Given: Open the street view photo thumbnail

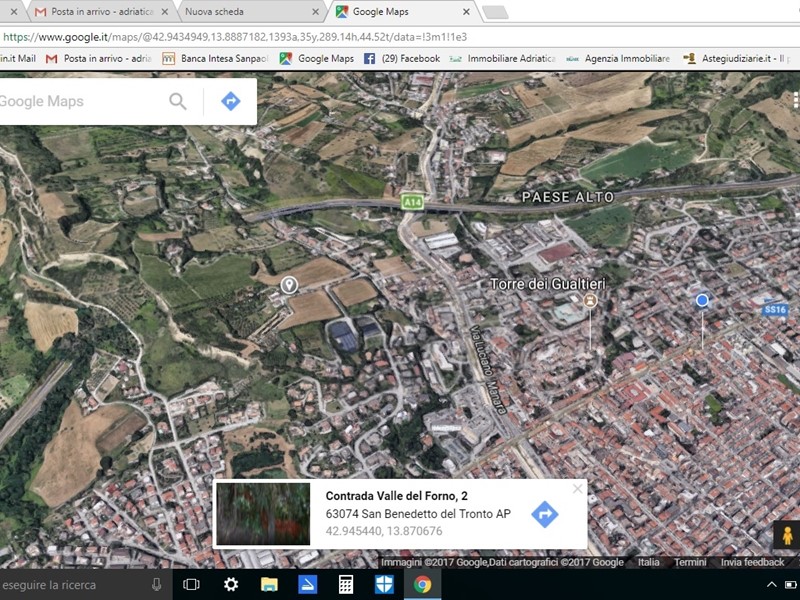Looking at the screenshot, I should click(x=263, y=514).
